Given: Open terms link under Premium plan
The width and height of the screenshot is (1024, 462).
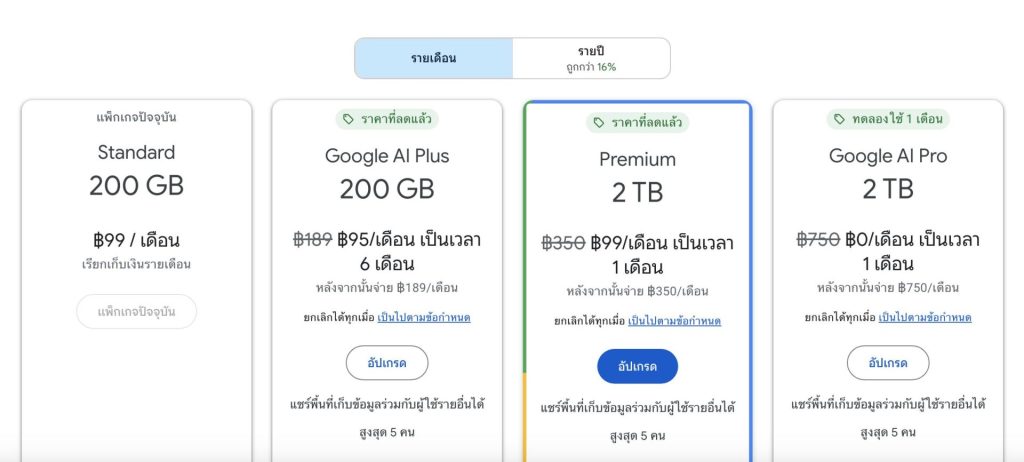Looking at the screenshot, I should [x=674, y=321].
